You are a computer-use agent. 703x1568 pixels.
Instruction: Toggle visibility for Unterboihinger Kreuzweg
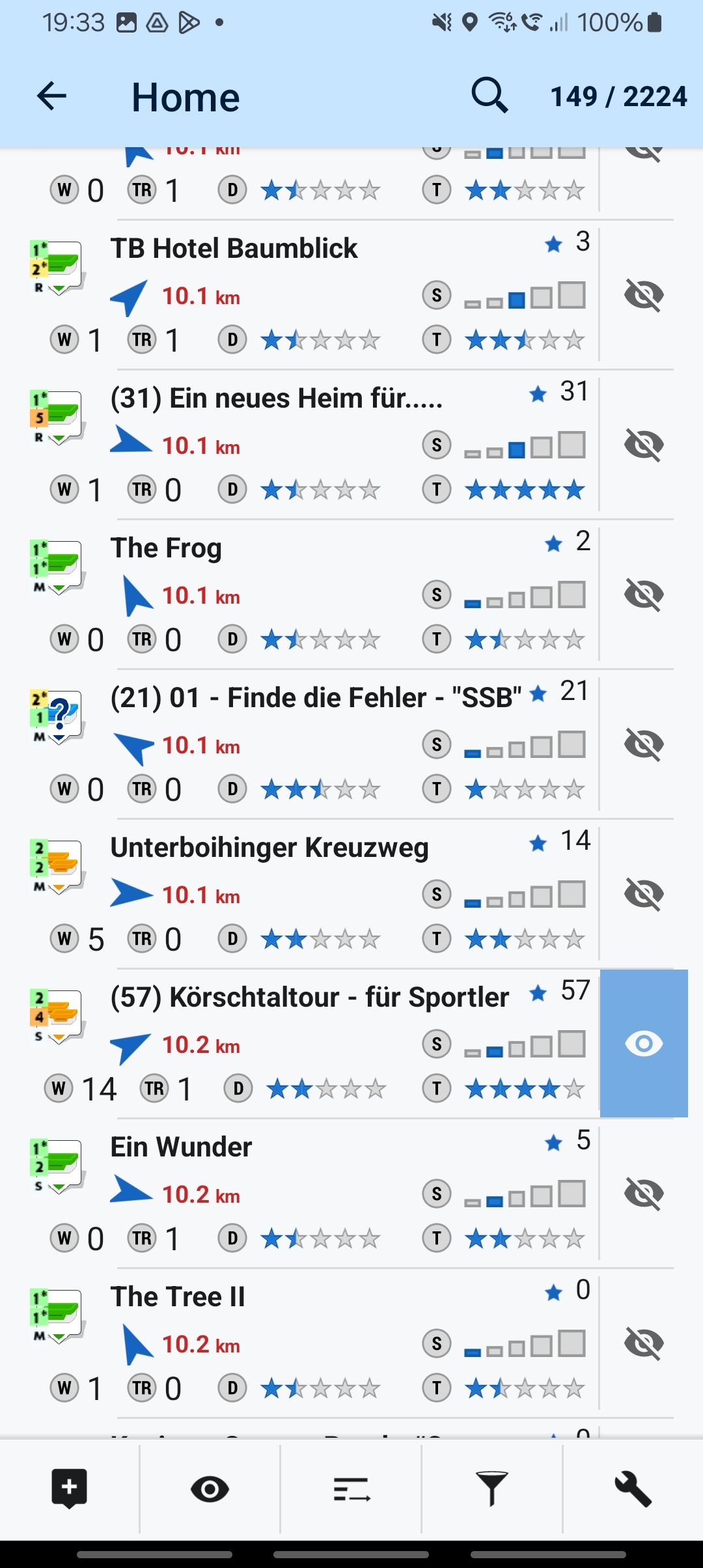644,894
